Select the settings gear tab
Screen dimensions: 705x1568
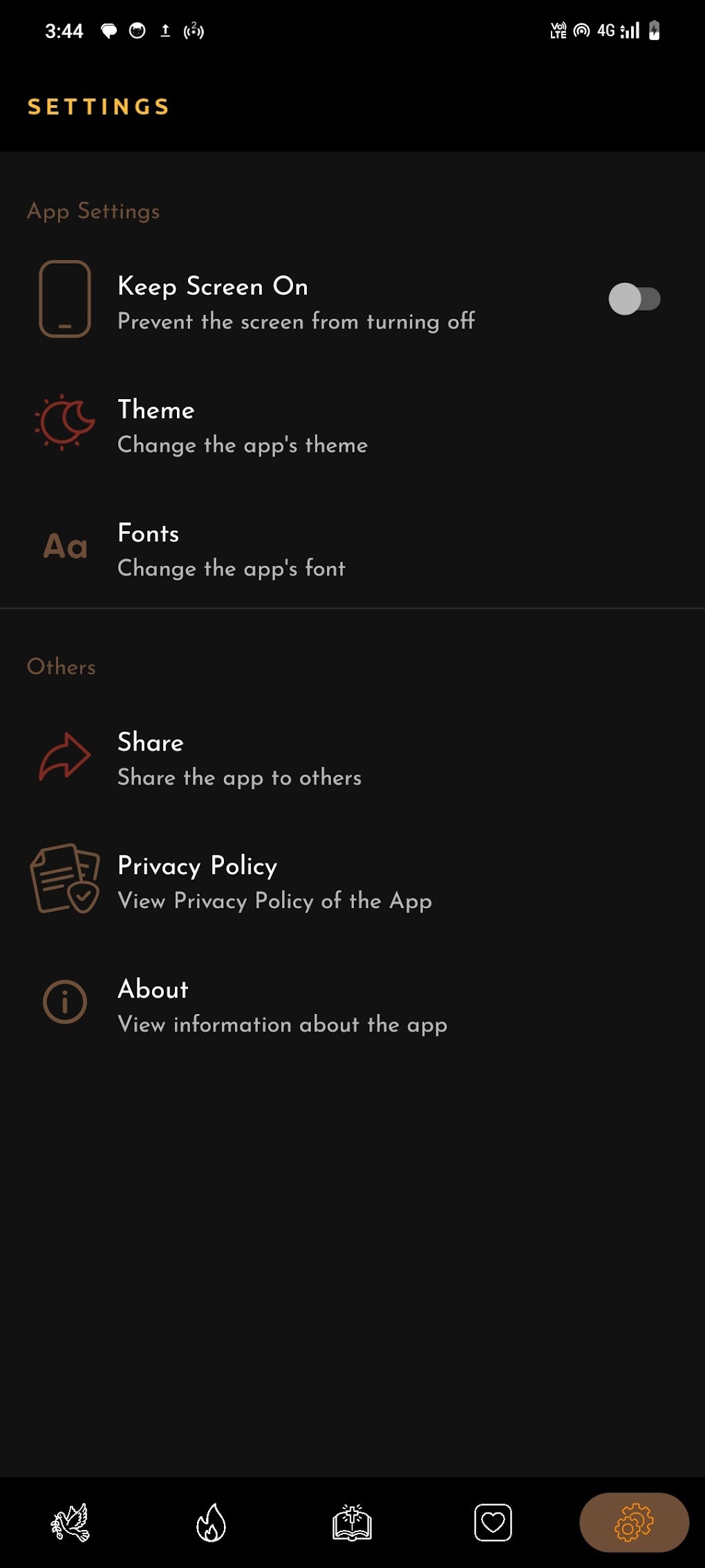pos(634,1522)
